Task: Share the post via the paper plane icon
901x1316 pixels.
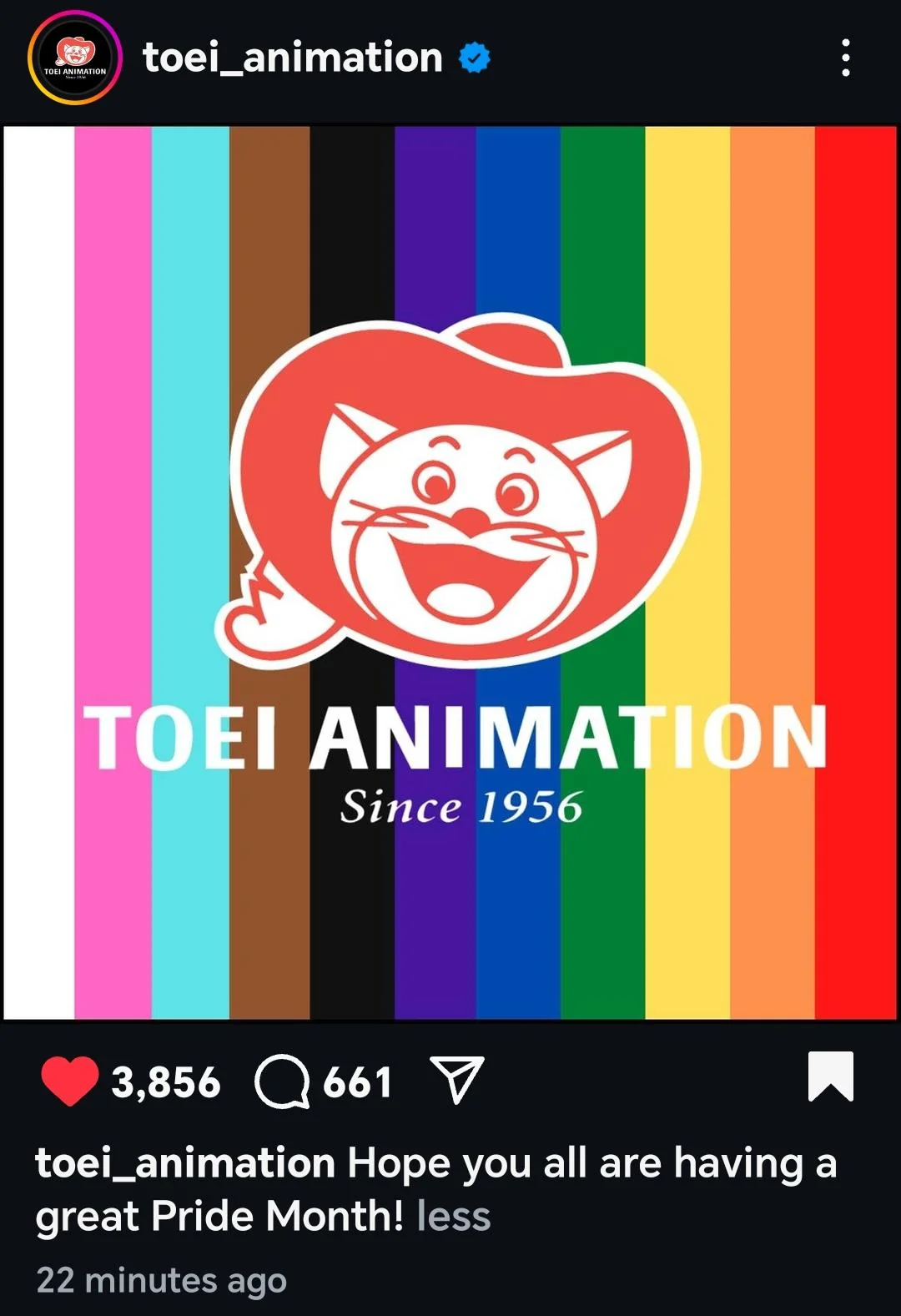Action: [x=456, y=1080]
